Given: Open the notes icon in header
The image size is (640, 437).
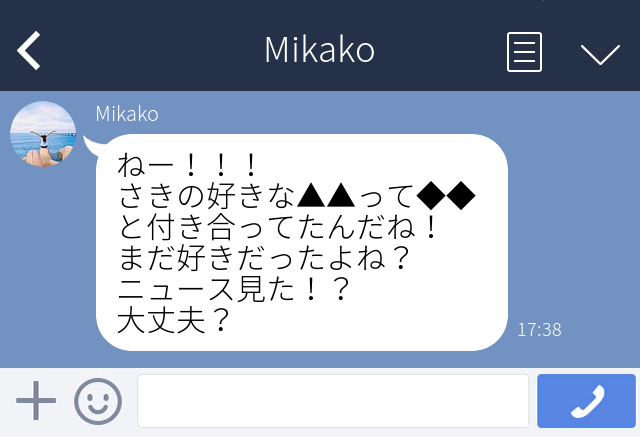Looking at the screenshot, I should pos(525,52).
